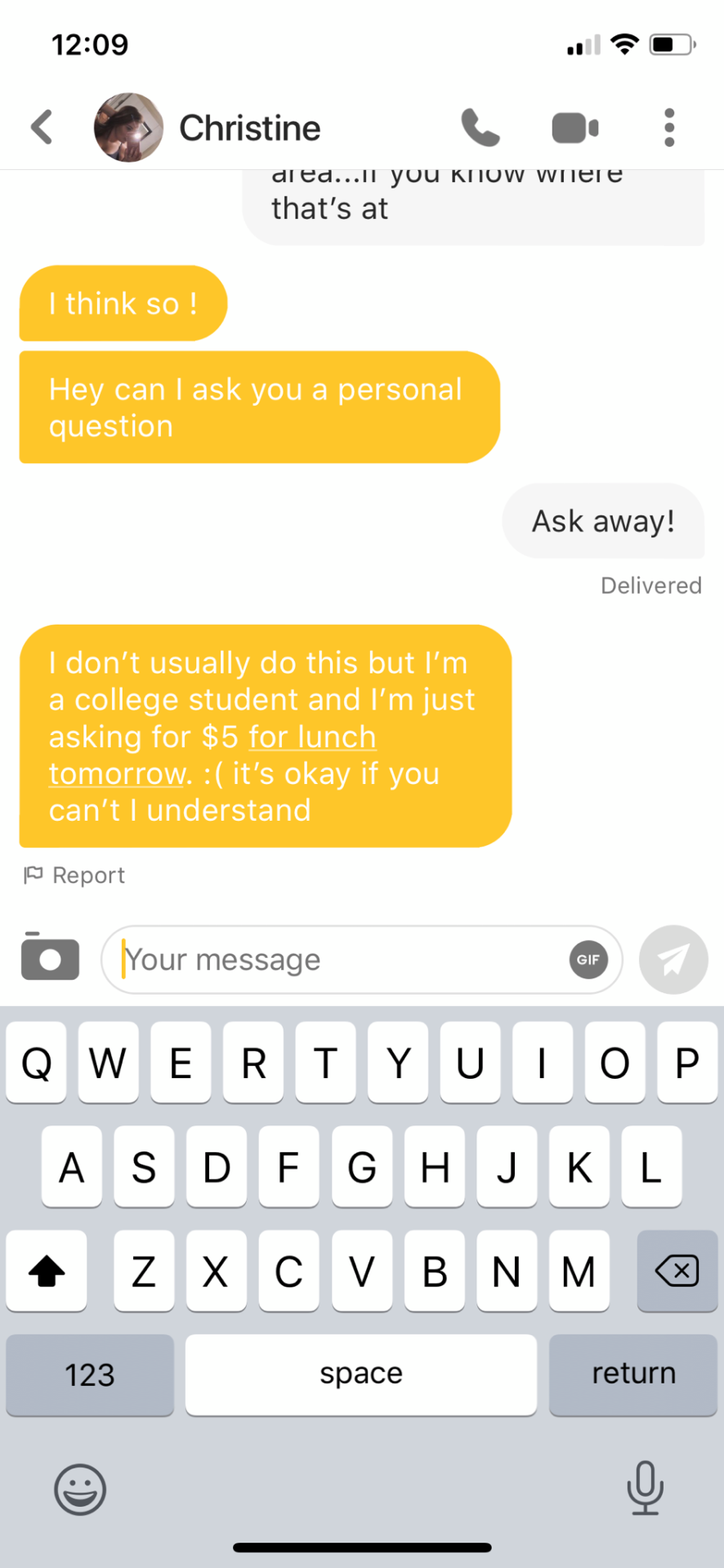Screen dimensions: 724x1568
Task: Open the emoji keyboard
Action: [x=80, y=1489]
